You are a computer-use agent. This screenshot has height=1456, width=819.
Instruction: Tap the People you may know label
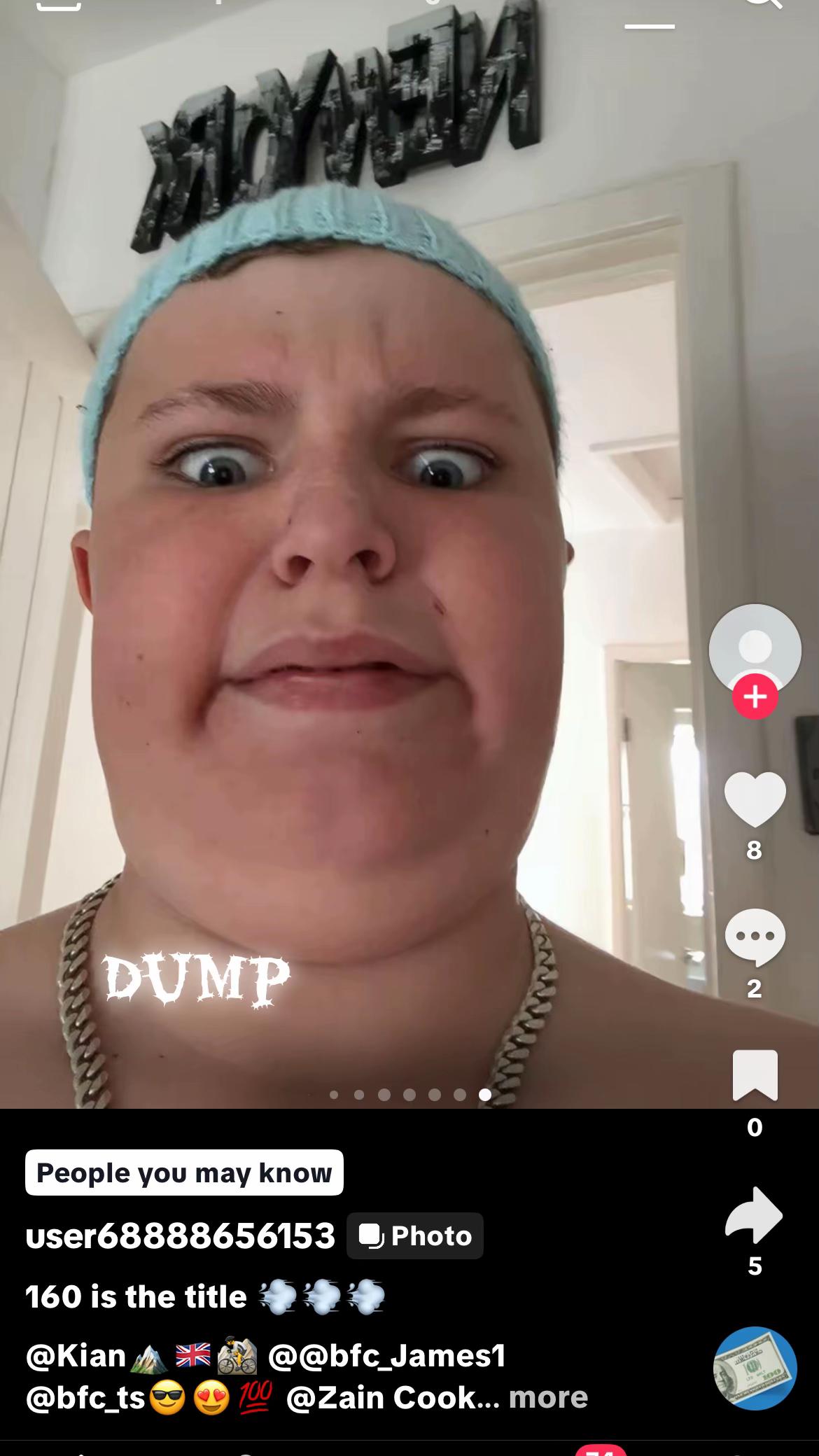click(x=184, y=1172)
